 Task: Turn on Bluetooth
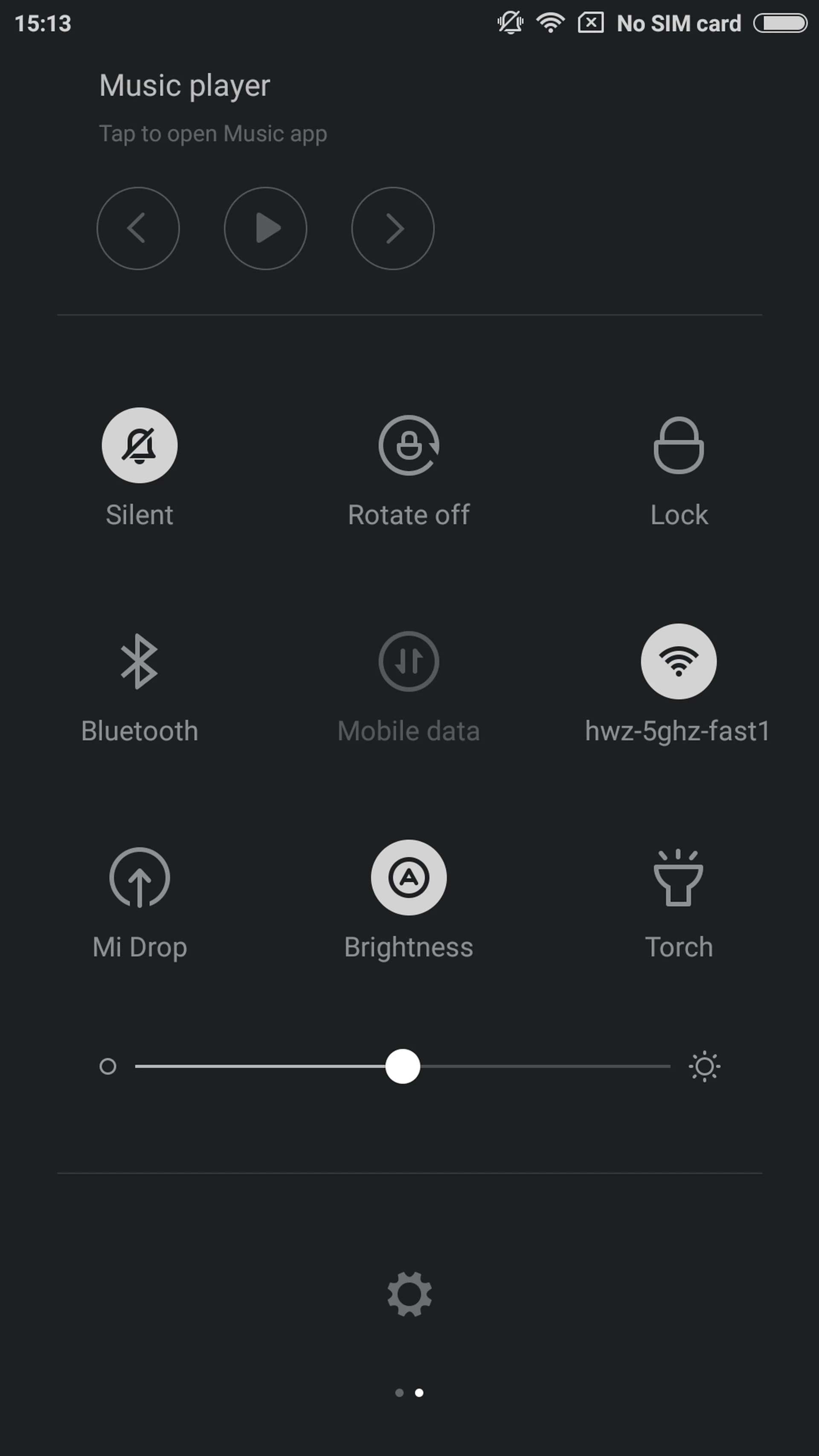[x=139, y=661]
